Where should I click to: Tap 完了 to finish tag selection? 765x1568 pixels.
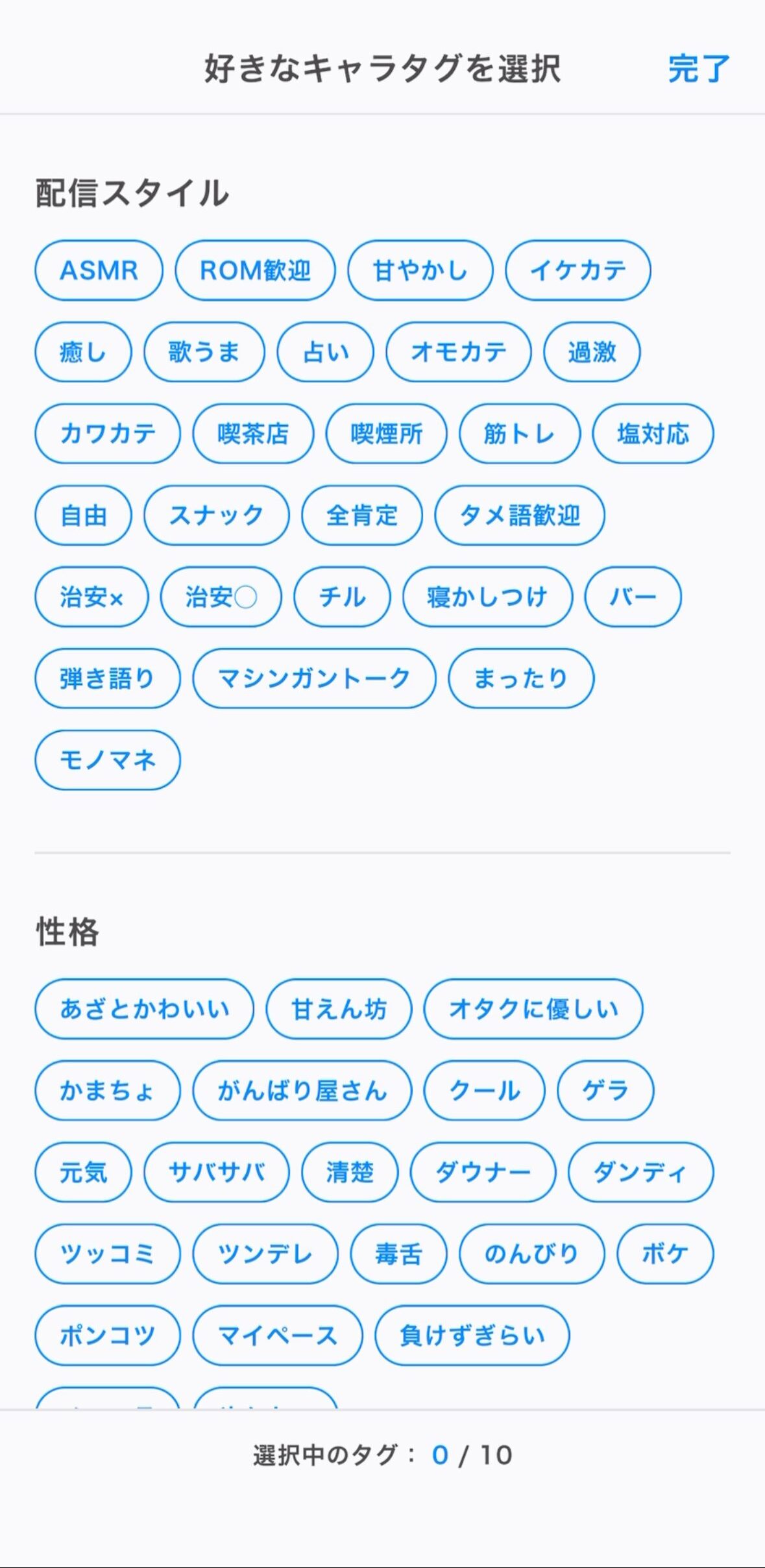click(699, 69)
